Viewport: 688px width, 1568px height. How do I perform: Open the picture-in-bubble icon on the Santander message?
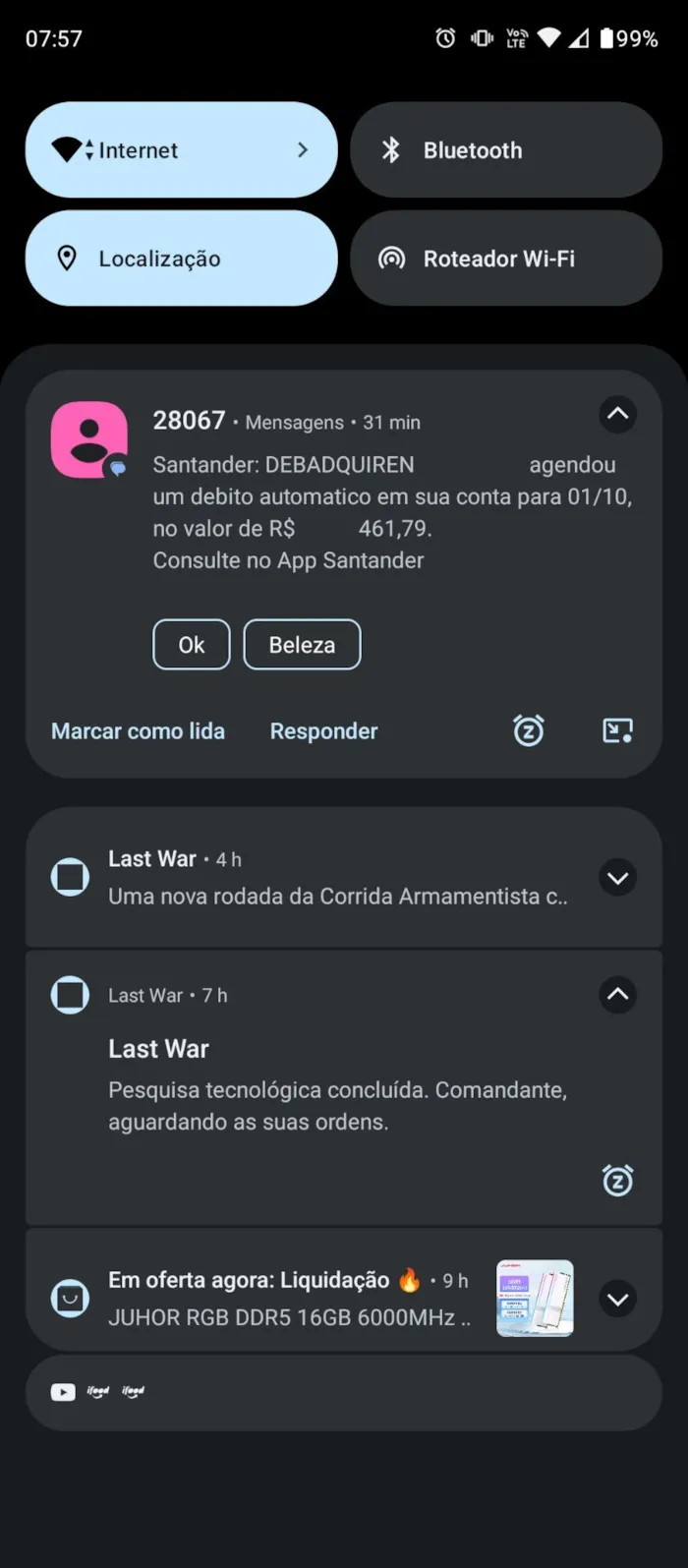point(617,730)
